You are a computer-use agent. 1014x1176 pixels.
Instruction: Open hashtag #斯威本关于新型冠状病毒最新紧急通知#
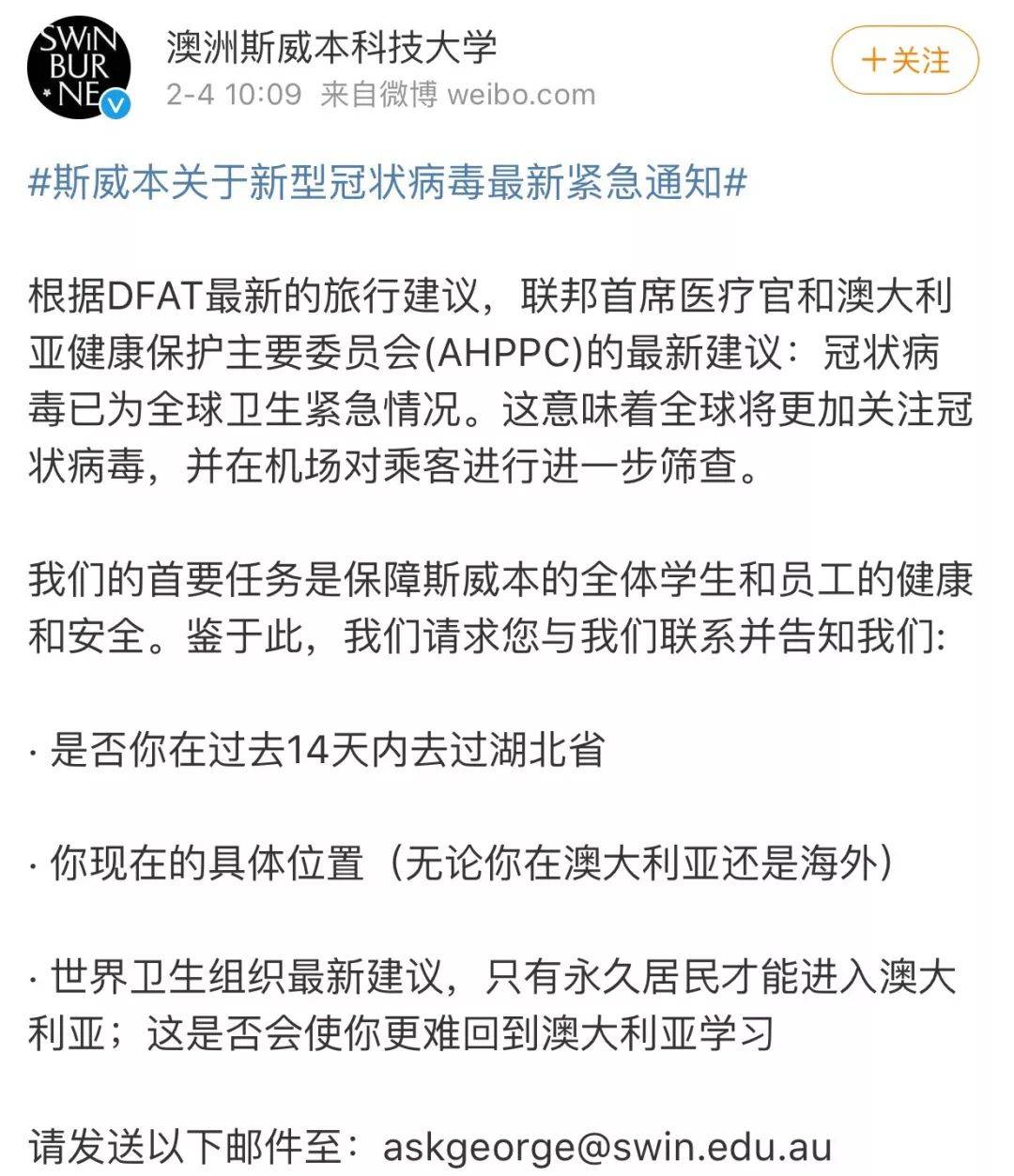(388, 181)
